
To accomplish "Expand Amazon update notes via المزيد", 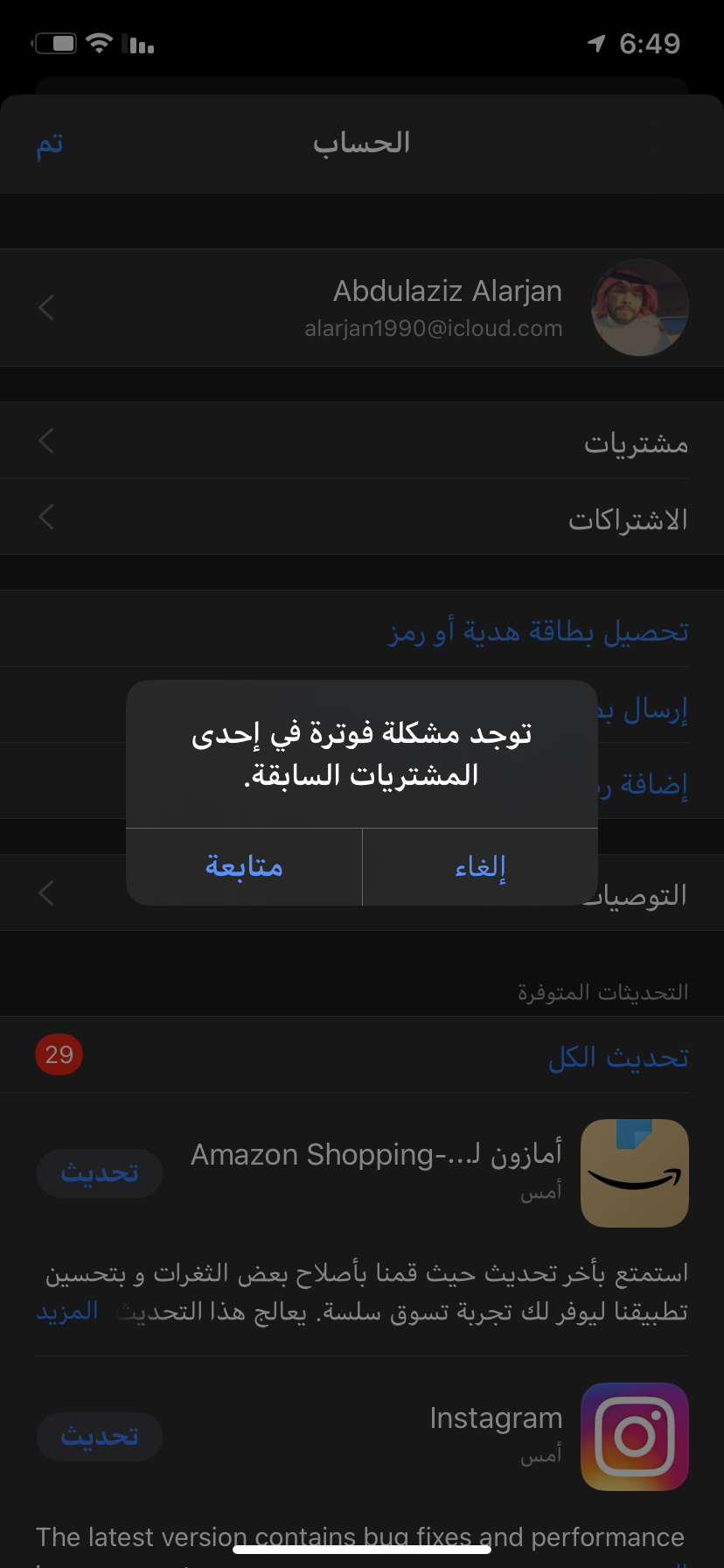I will pyautogui.click(x=67, y=1311).
